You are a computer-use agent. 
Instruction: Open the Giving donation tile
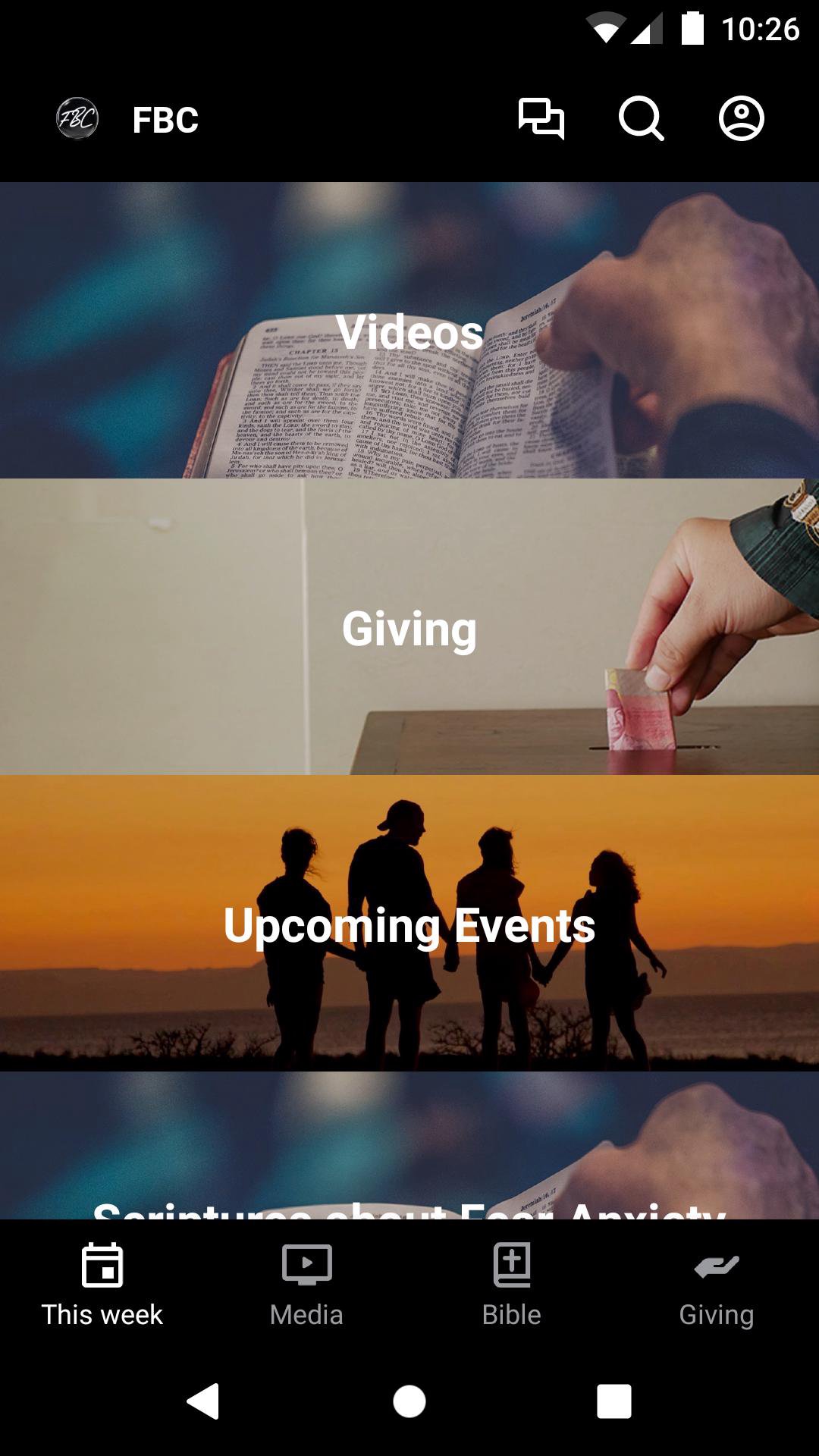pos(409,627)
